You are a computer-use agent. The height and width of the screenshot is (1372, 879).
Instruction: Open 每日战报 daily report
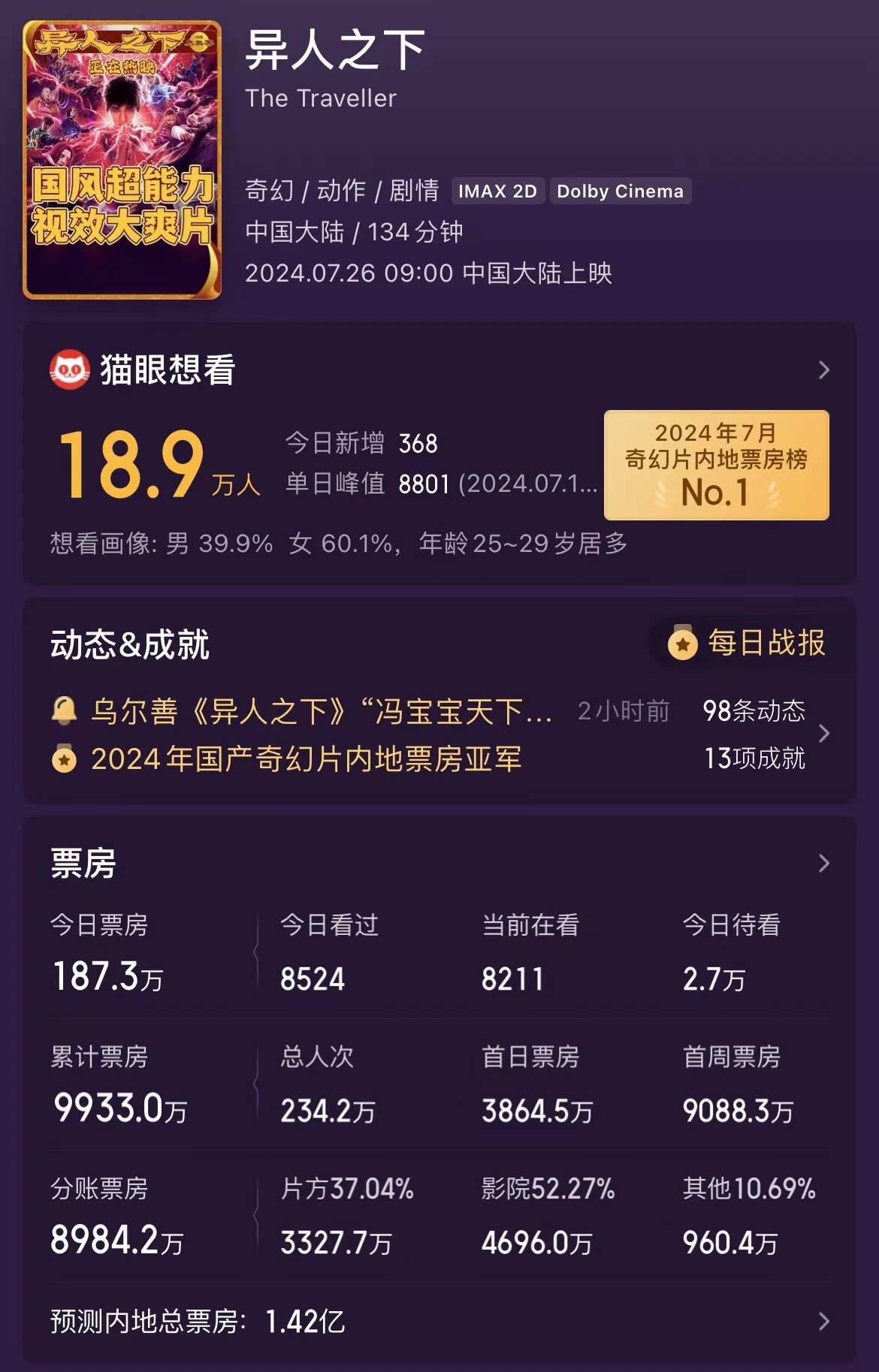point(748,644)
